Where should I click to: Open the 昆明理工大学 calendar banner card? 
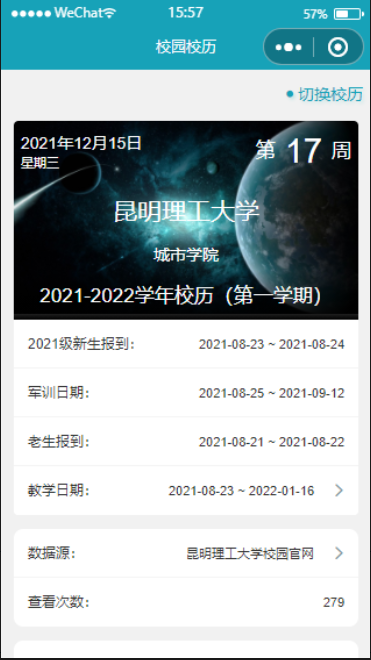(x=186, y=220)
